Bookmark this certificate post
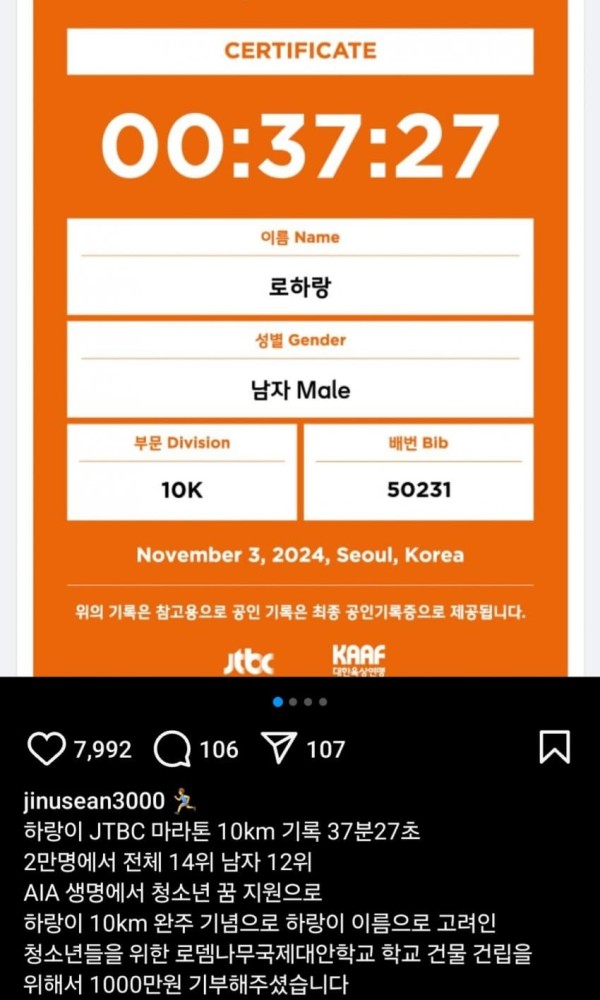 [x=554, y=748]
